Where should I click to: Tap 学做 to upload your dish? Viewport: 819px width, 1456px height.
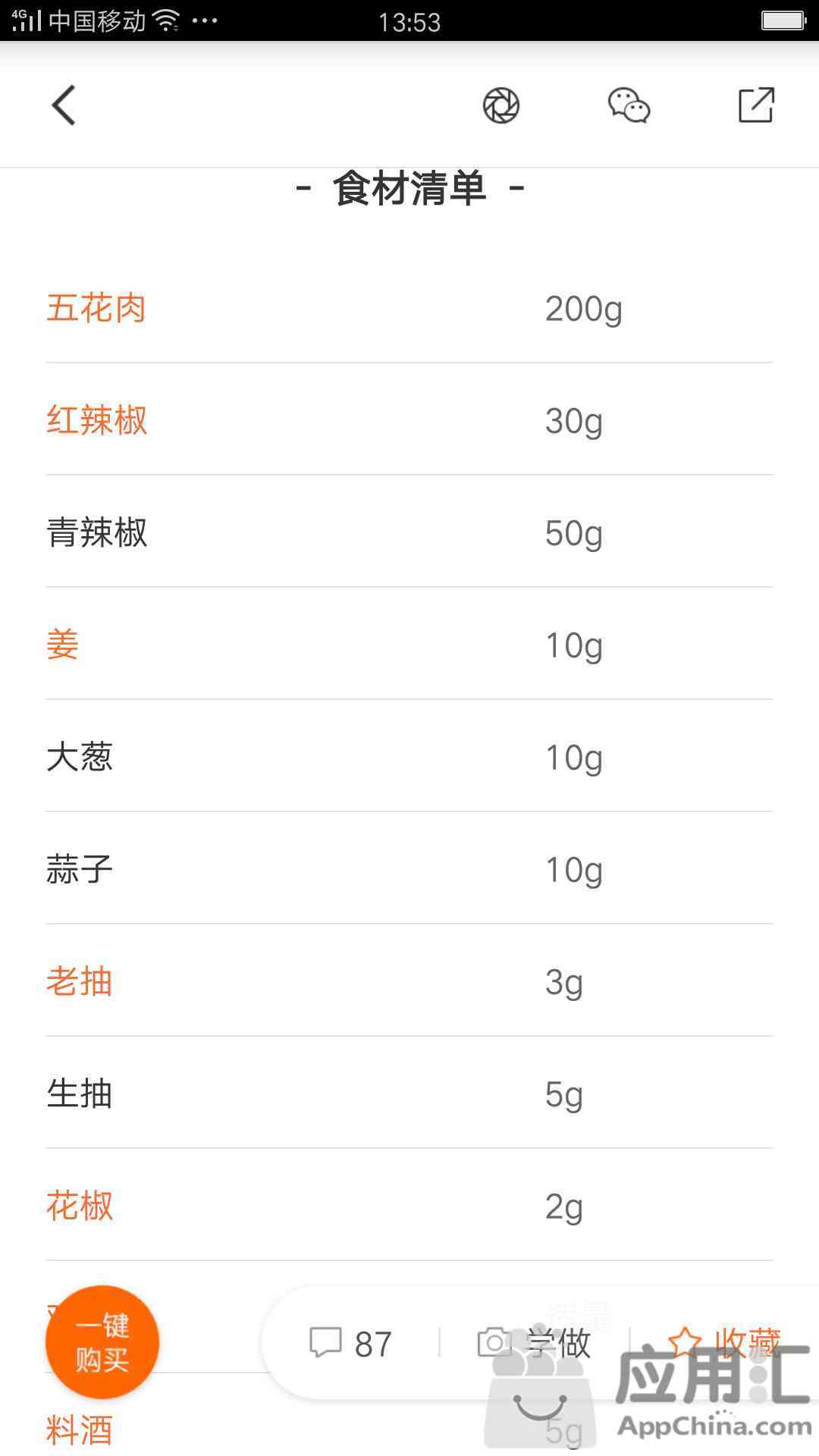tap(534, 1343)
